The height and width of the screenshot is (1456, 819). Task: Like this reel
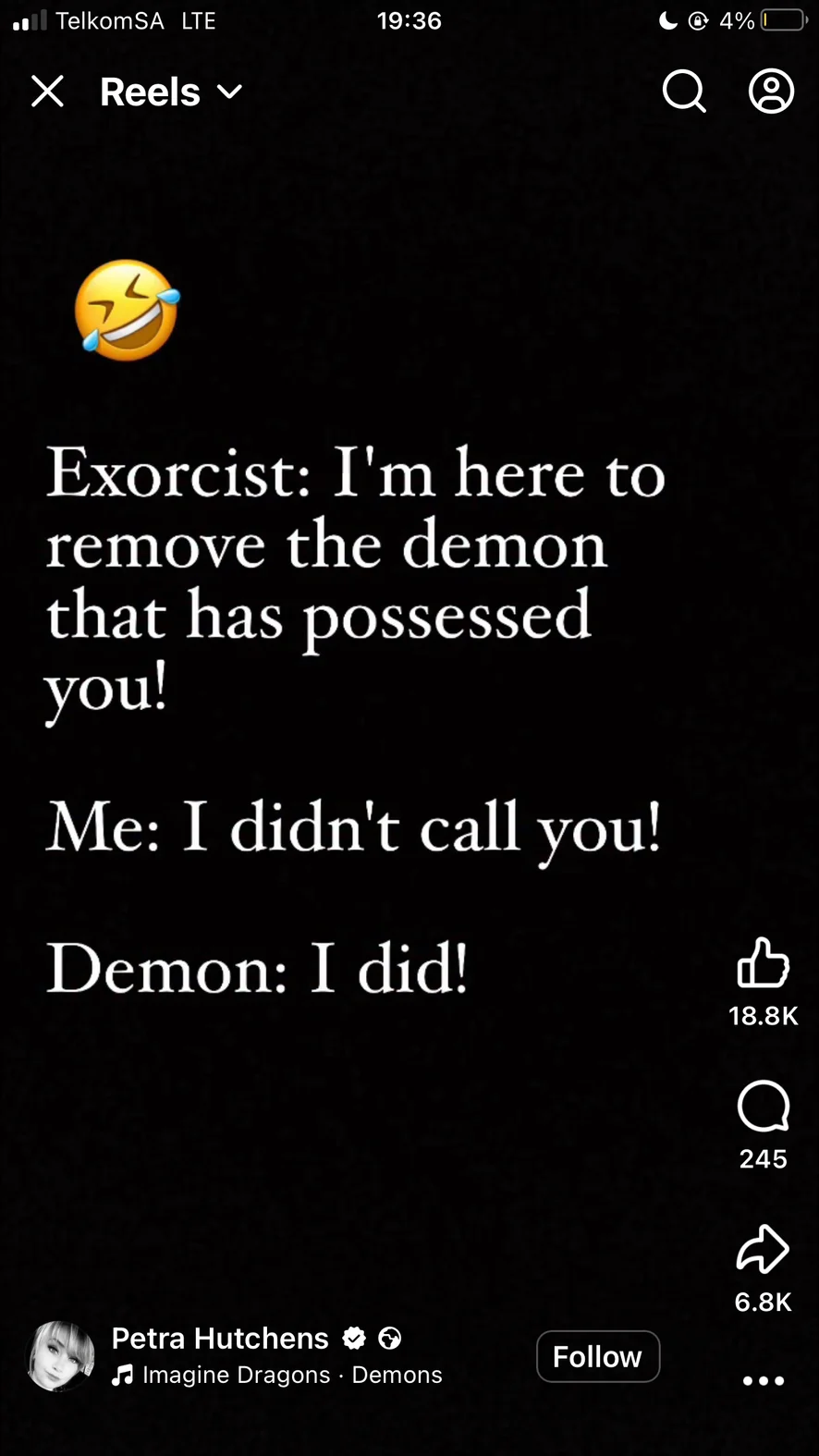(x=763, y=964)
